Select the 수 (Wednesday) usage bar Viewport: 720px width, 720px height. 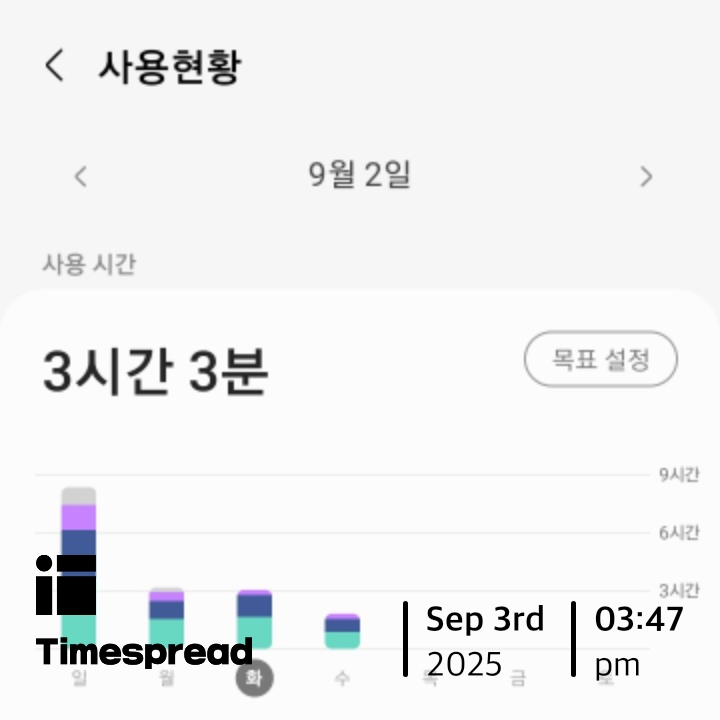[x=342, y=630]
